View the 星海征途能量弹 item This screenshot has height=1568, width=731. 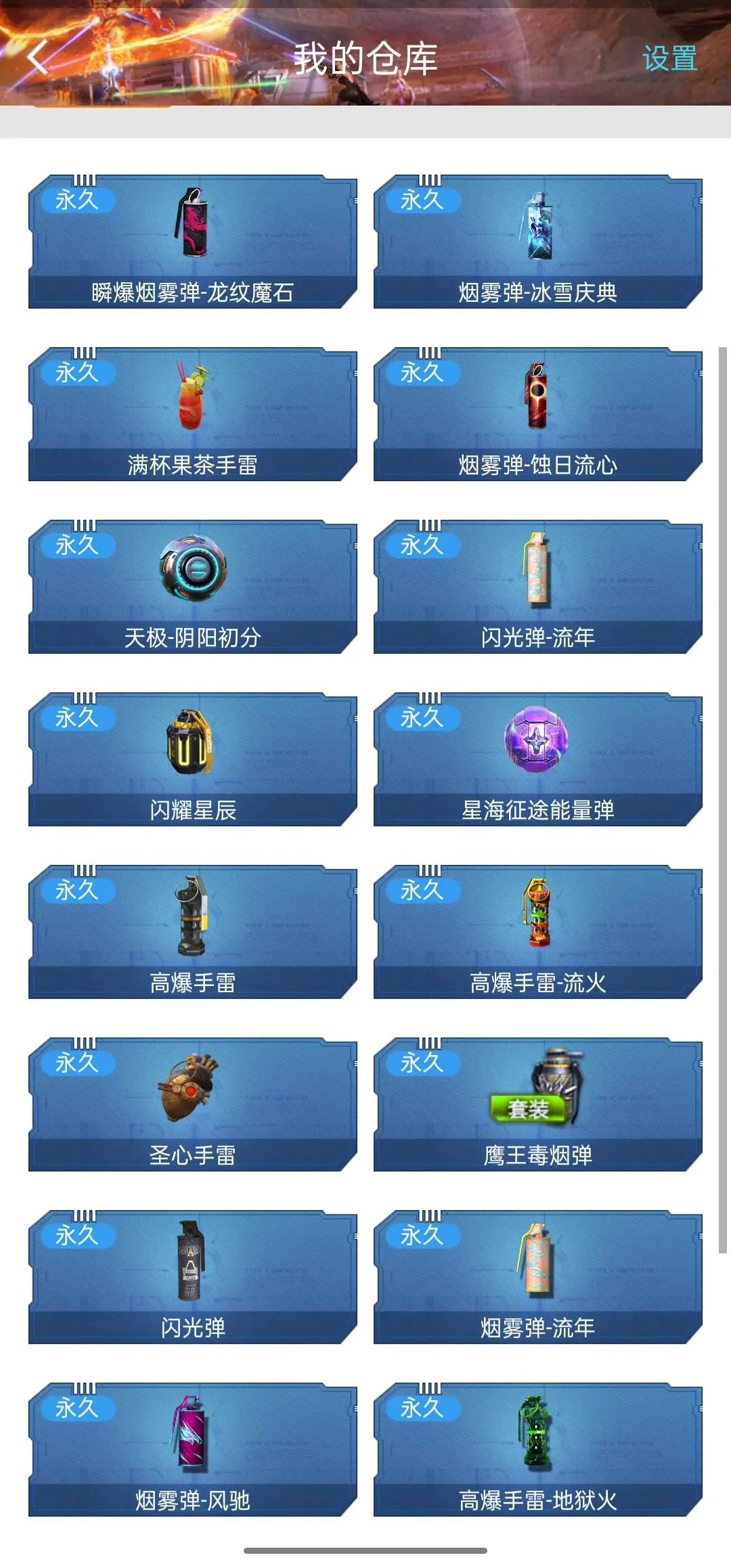pyautogui.click(x=538, y=759)
